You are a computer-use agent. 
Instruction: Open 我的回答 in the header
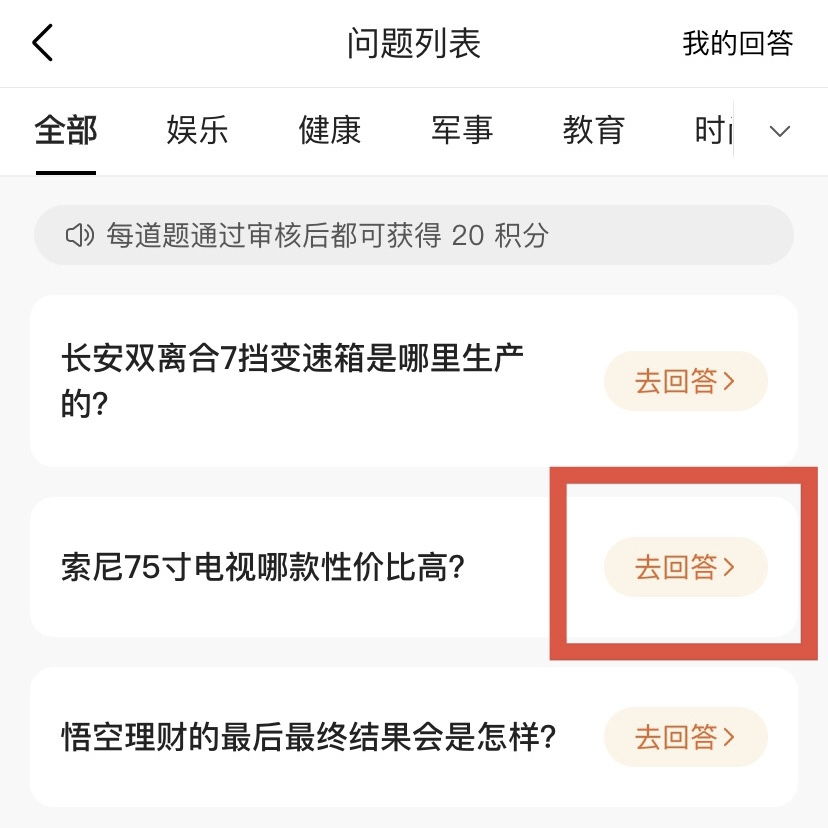[737, 44]
